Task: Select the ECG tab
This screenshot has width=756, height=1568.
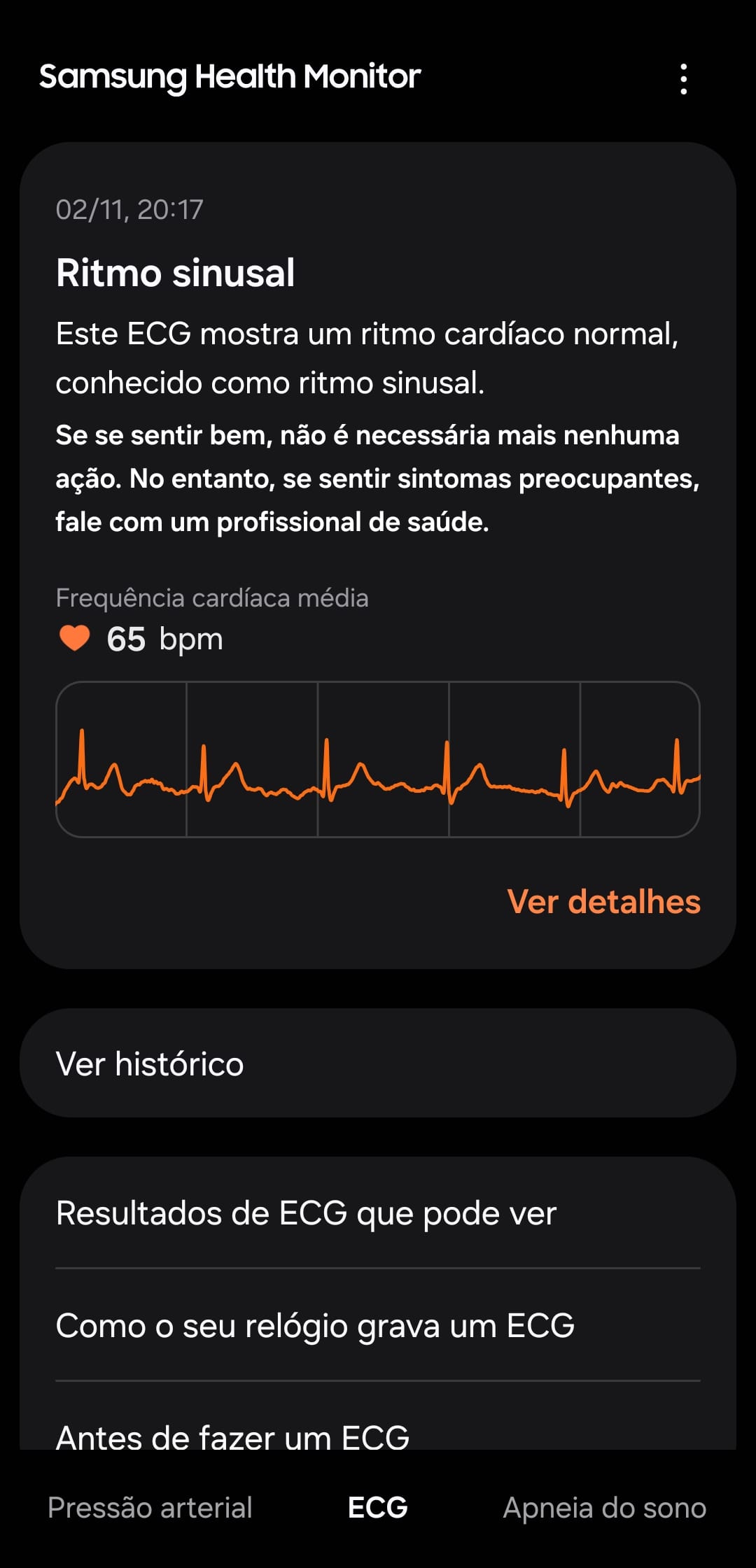Action: tap(377, 1507)
